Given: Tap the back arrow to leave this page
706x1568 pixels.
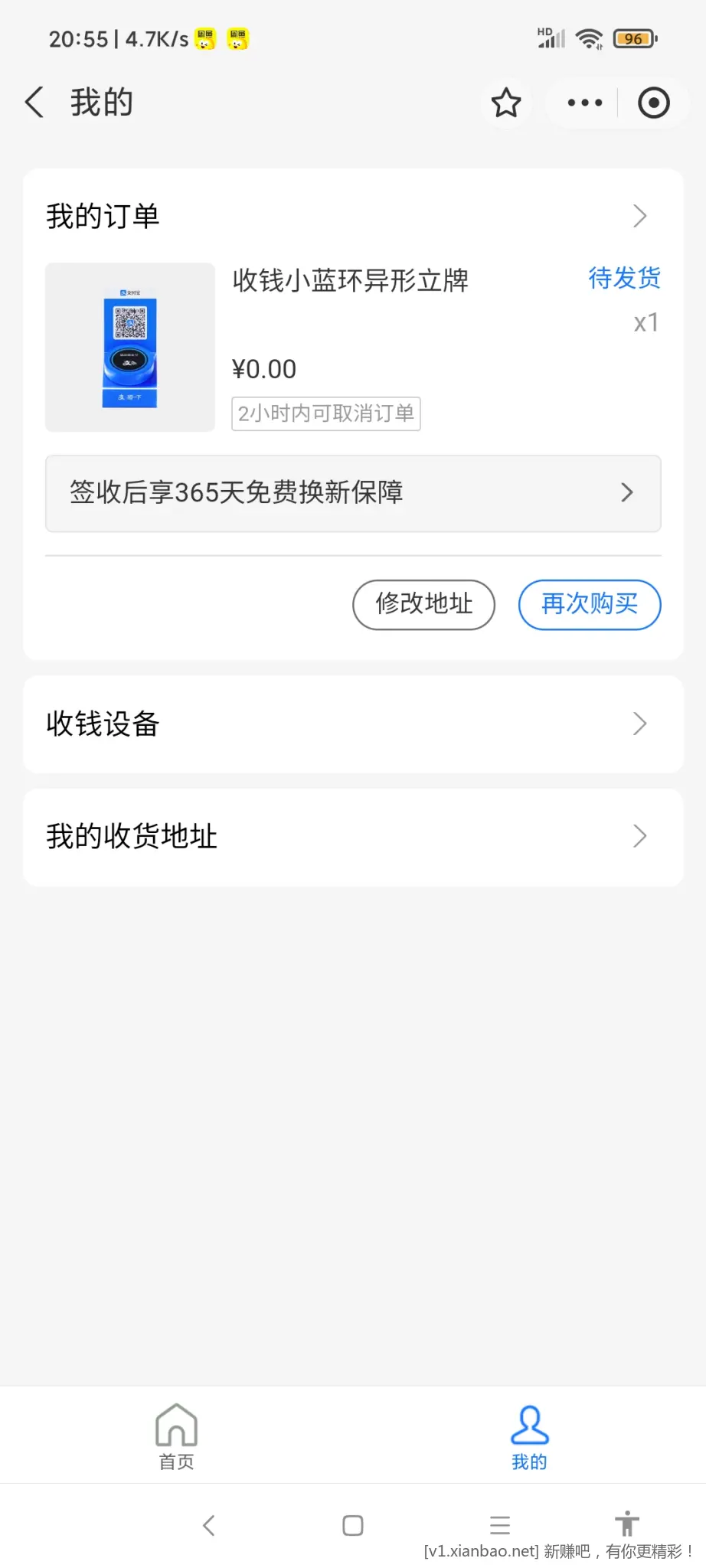Looking at the screenshot, I should 34,102.
